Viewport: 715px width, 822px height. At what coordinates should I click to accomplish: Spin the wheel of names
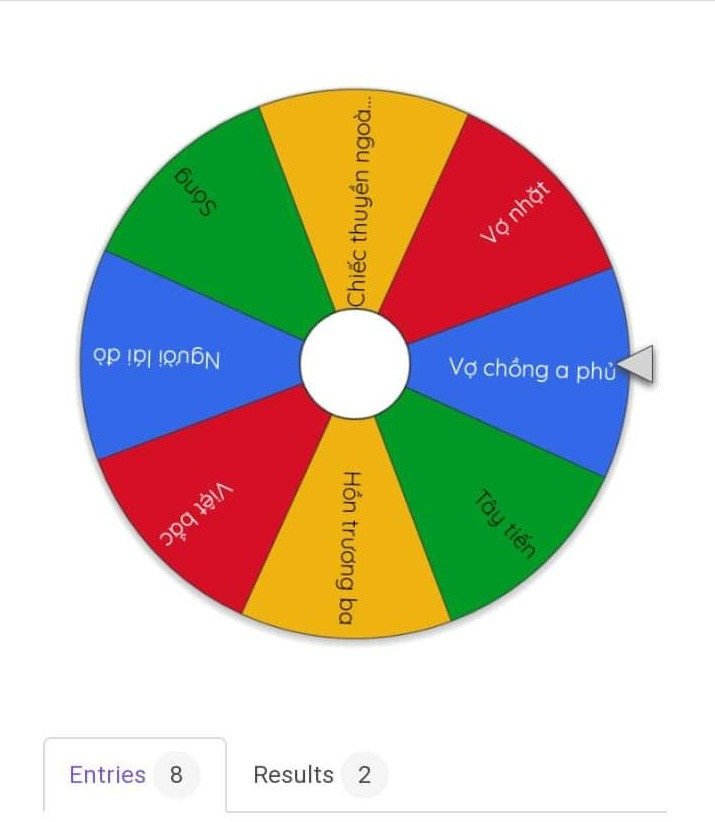(355, 365)
